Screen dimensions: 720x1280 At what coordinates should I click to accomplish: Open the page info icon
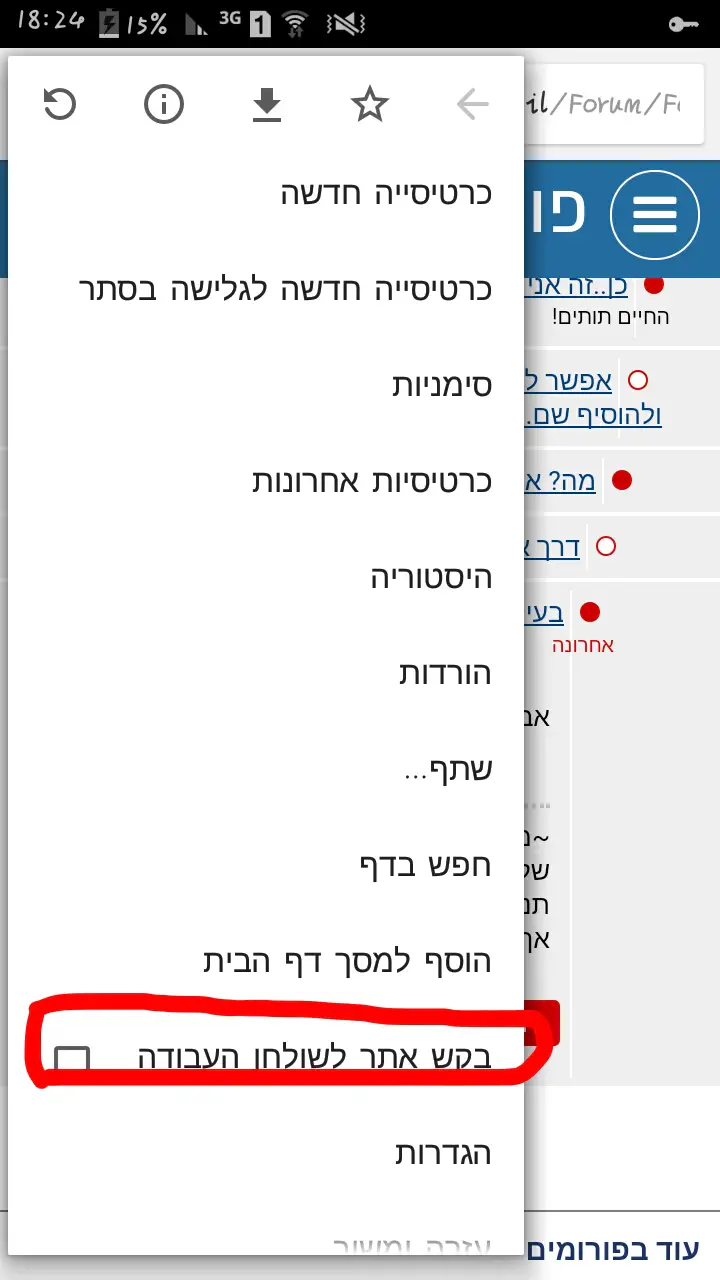pos(164,104)
